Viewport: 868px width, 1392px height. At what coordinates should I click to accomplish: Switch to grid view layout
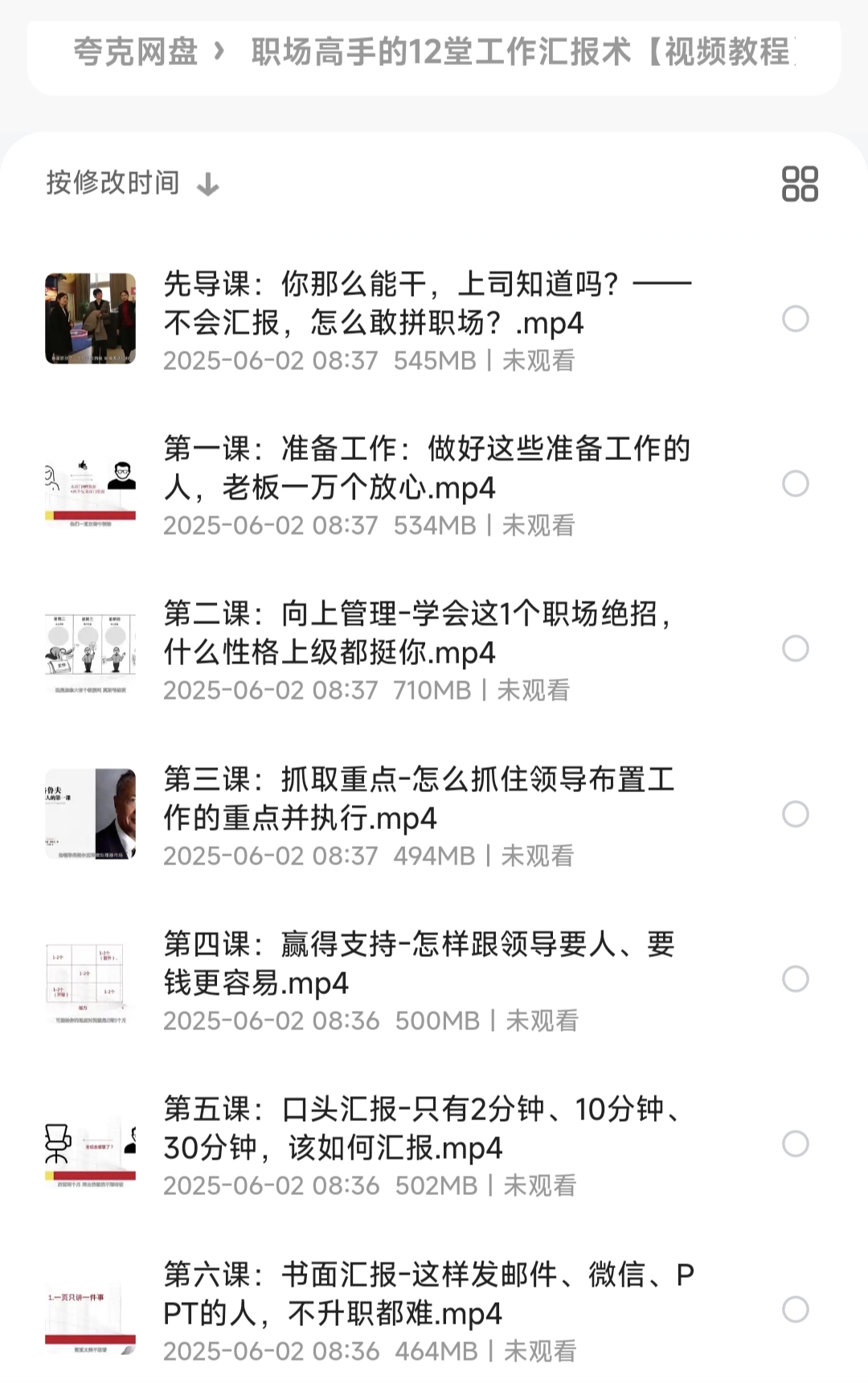point(800,183)
